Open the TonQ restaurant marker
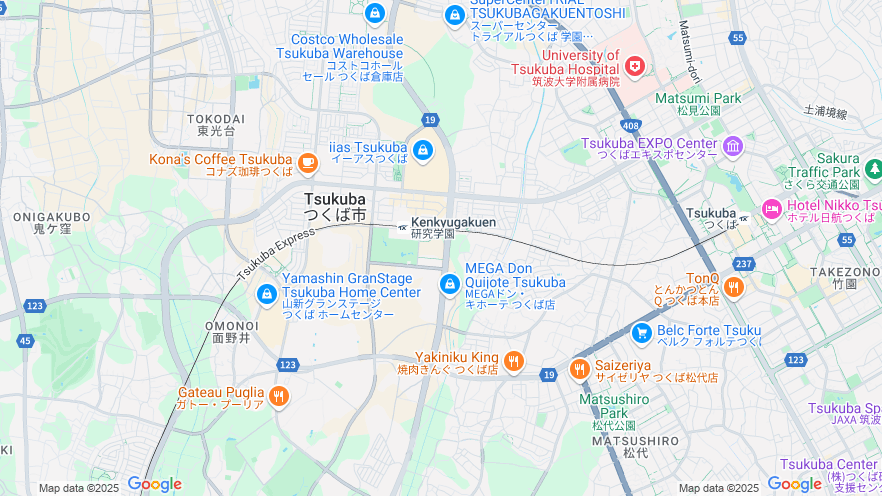The image size is (882, 496). coord(733,288)
